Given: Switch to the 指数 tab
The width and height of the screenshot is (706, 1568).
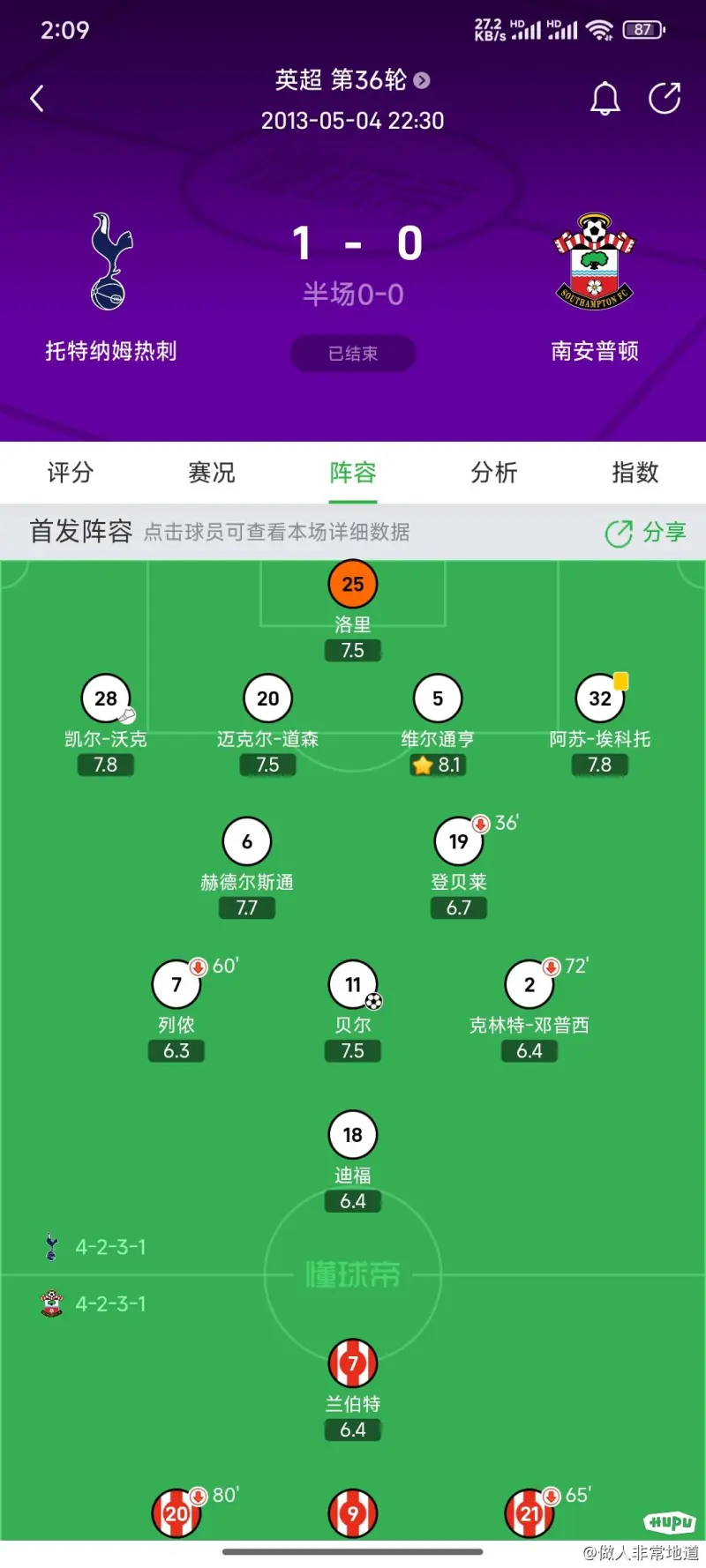Looking at the screenshot, I should [x=635, y=473].
